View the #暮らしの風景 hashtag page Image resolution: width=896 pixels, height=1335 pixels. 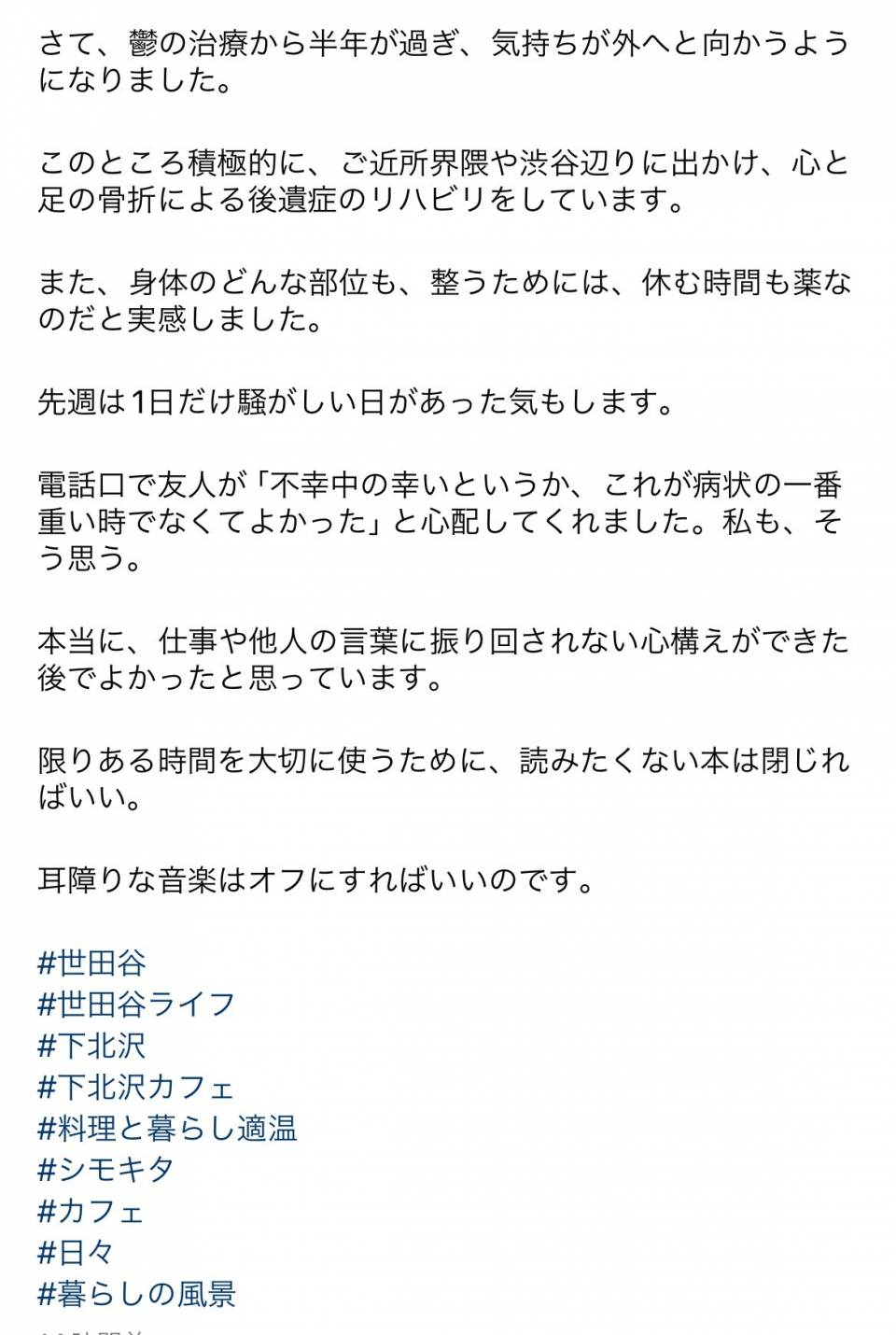coord(136,1294)
